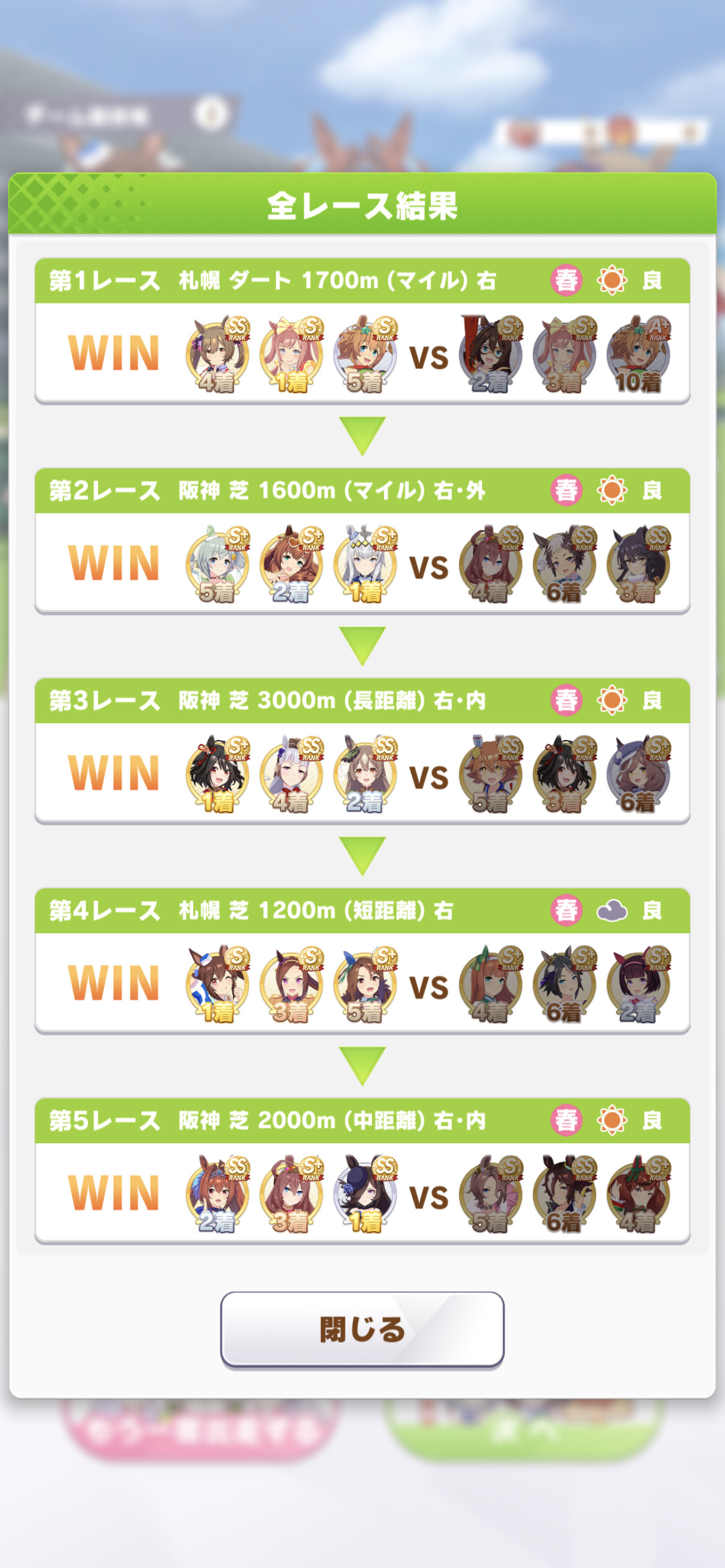This screenshot has height=1568, width=725.
Task: Open the 第1レース 札幌 ダート 1700m result
Action: (362, 331)
